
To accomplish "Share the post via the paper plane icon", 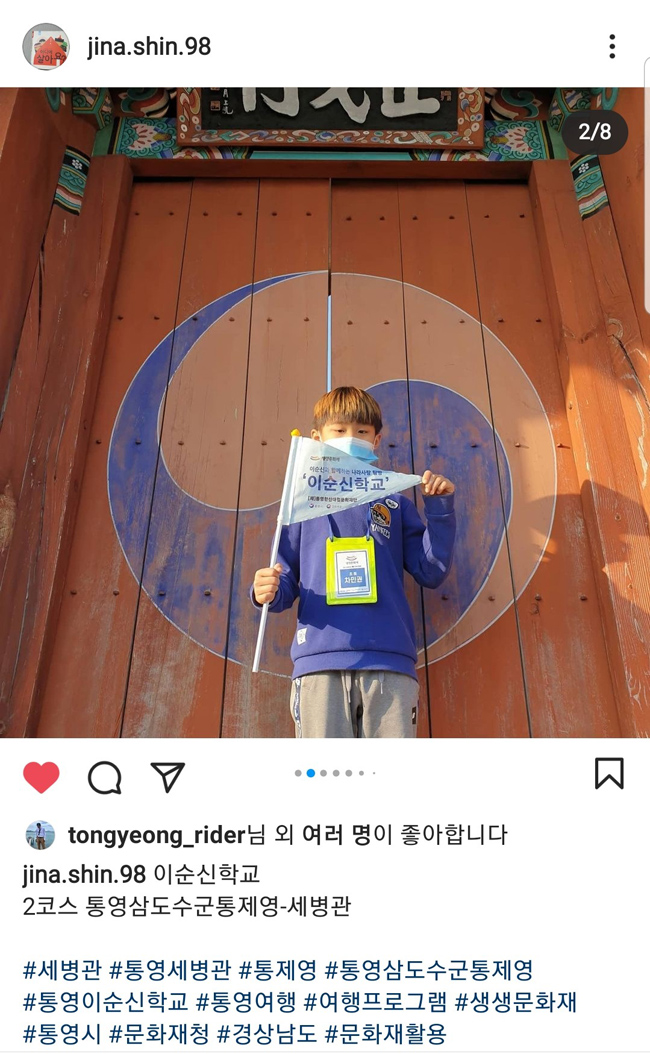I will (x=167, y=776).
